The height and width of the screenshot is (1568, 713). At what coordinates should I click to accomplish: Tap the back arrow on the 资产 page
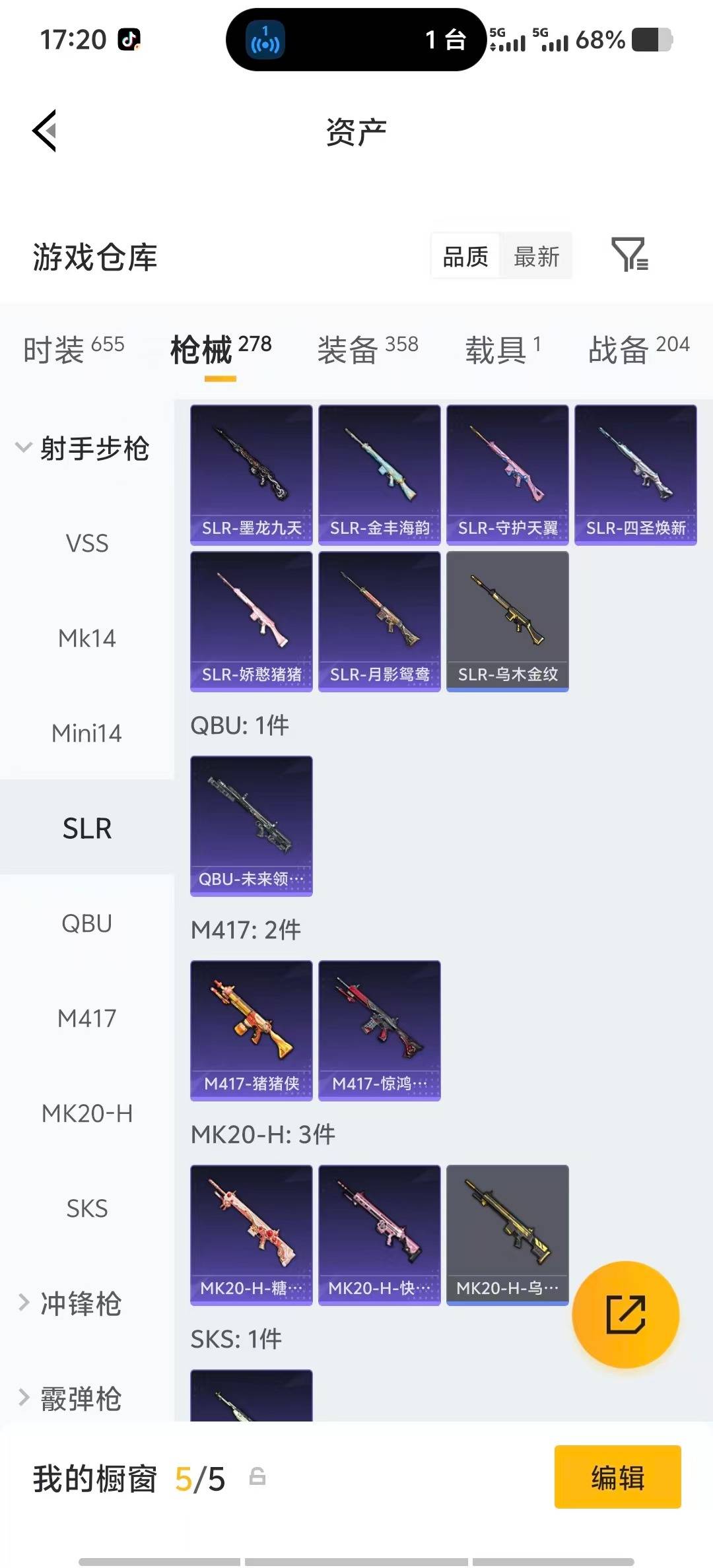44,131
